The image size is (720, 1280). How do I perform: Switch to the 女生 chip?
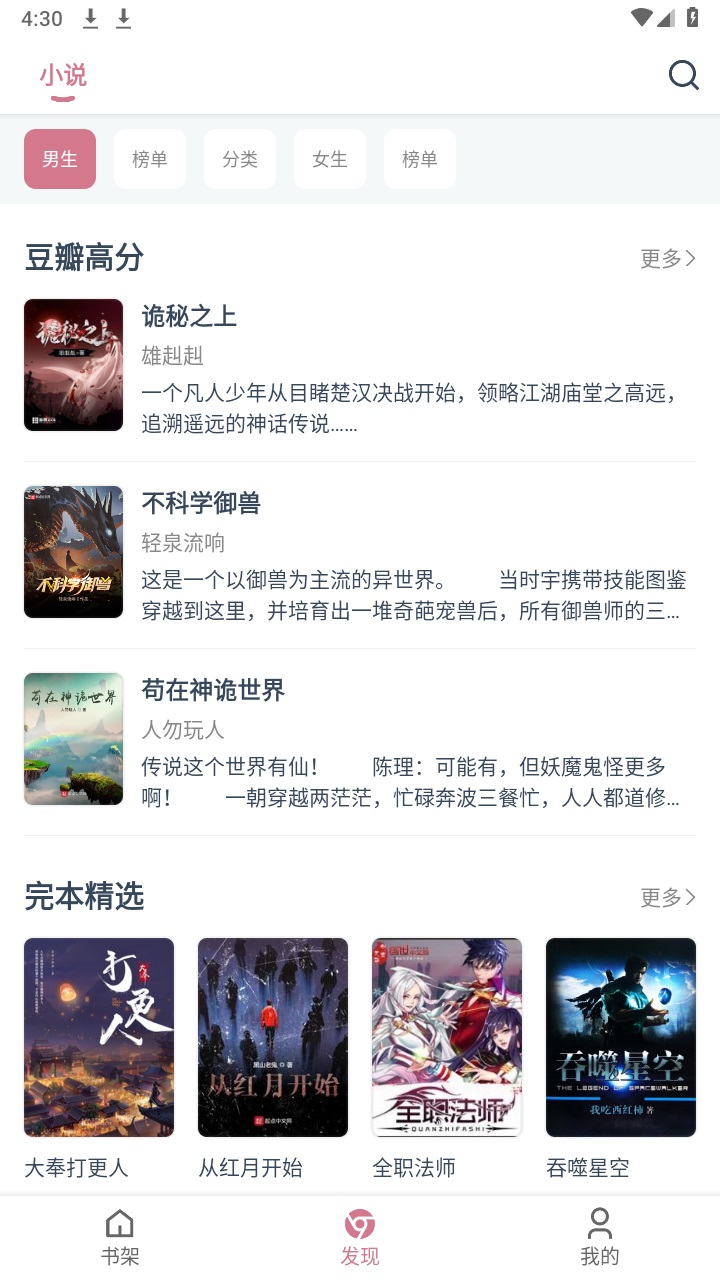coord(330,159)
